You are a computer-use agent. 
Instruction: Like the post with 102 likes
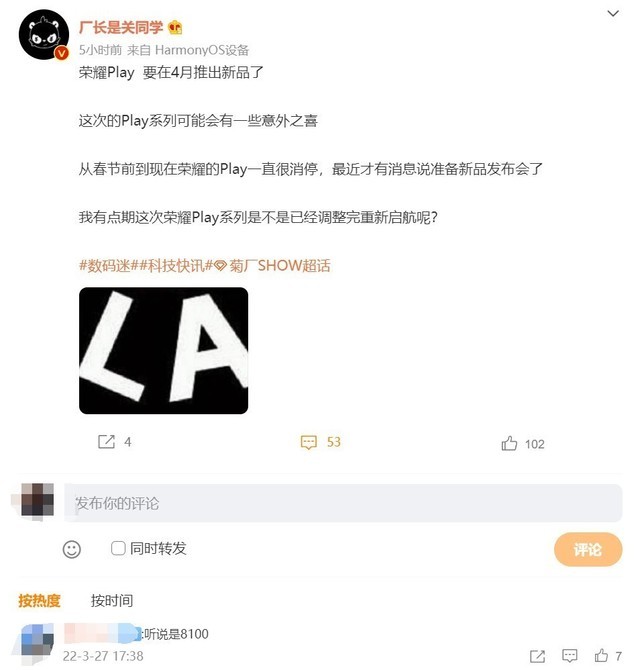510,443
